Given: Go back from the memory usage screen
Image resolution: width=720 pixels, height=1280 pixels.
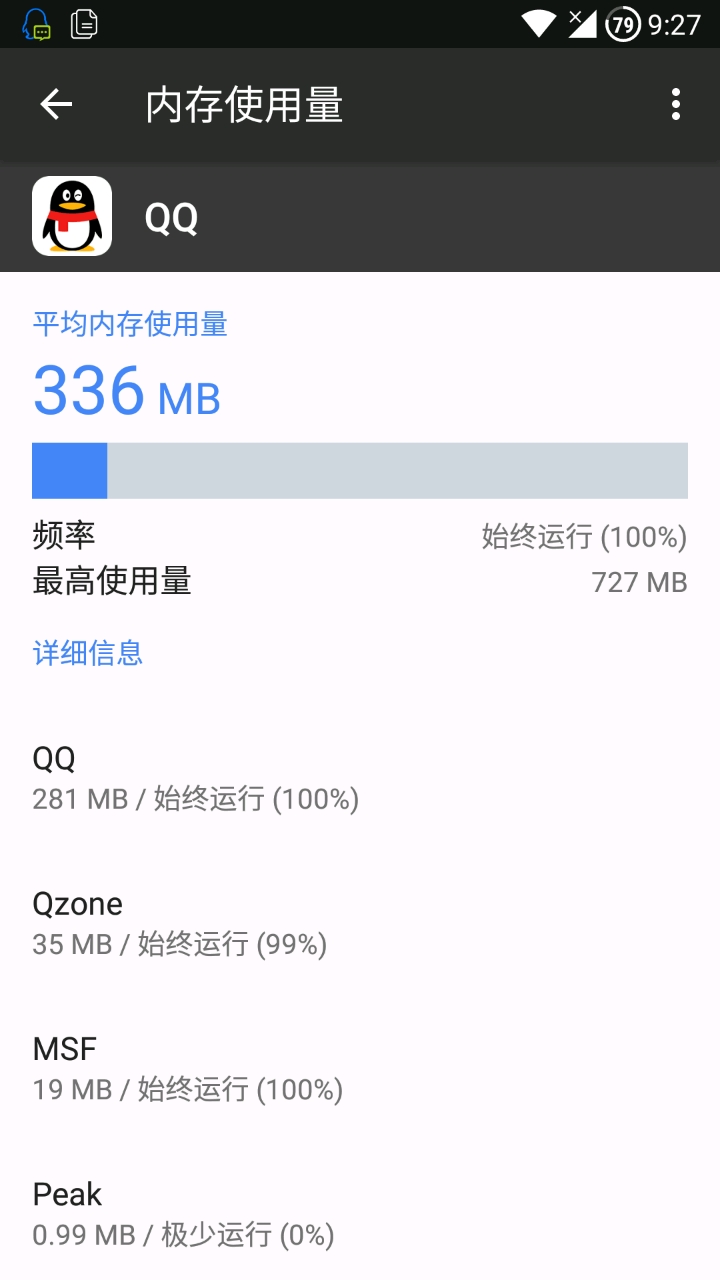Looking at the screenshot, I should (x=56, y=104).
